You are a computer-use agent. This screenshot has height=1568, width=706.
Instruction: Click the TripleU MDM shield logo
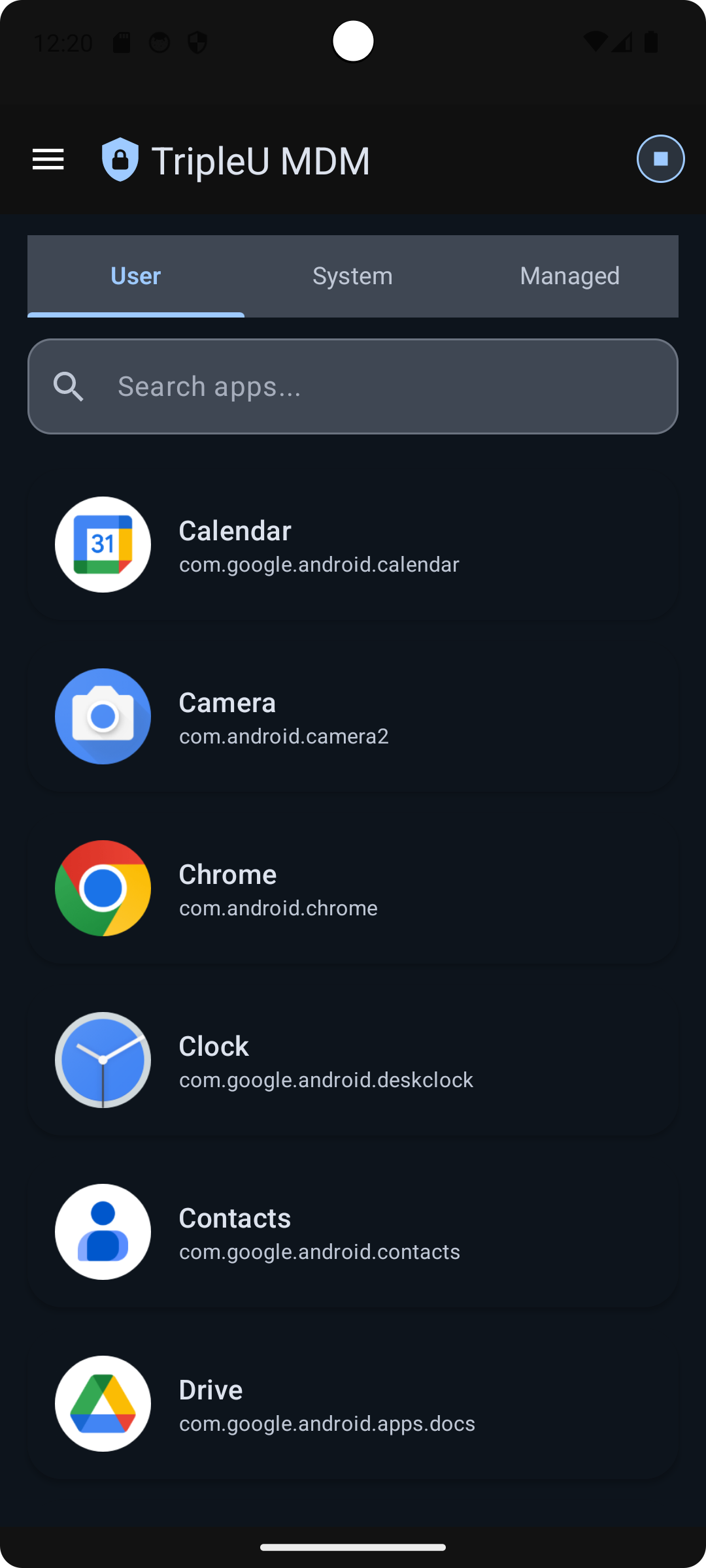(x=120, y=159)
